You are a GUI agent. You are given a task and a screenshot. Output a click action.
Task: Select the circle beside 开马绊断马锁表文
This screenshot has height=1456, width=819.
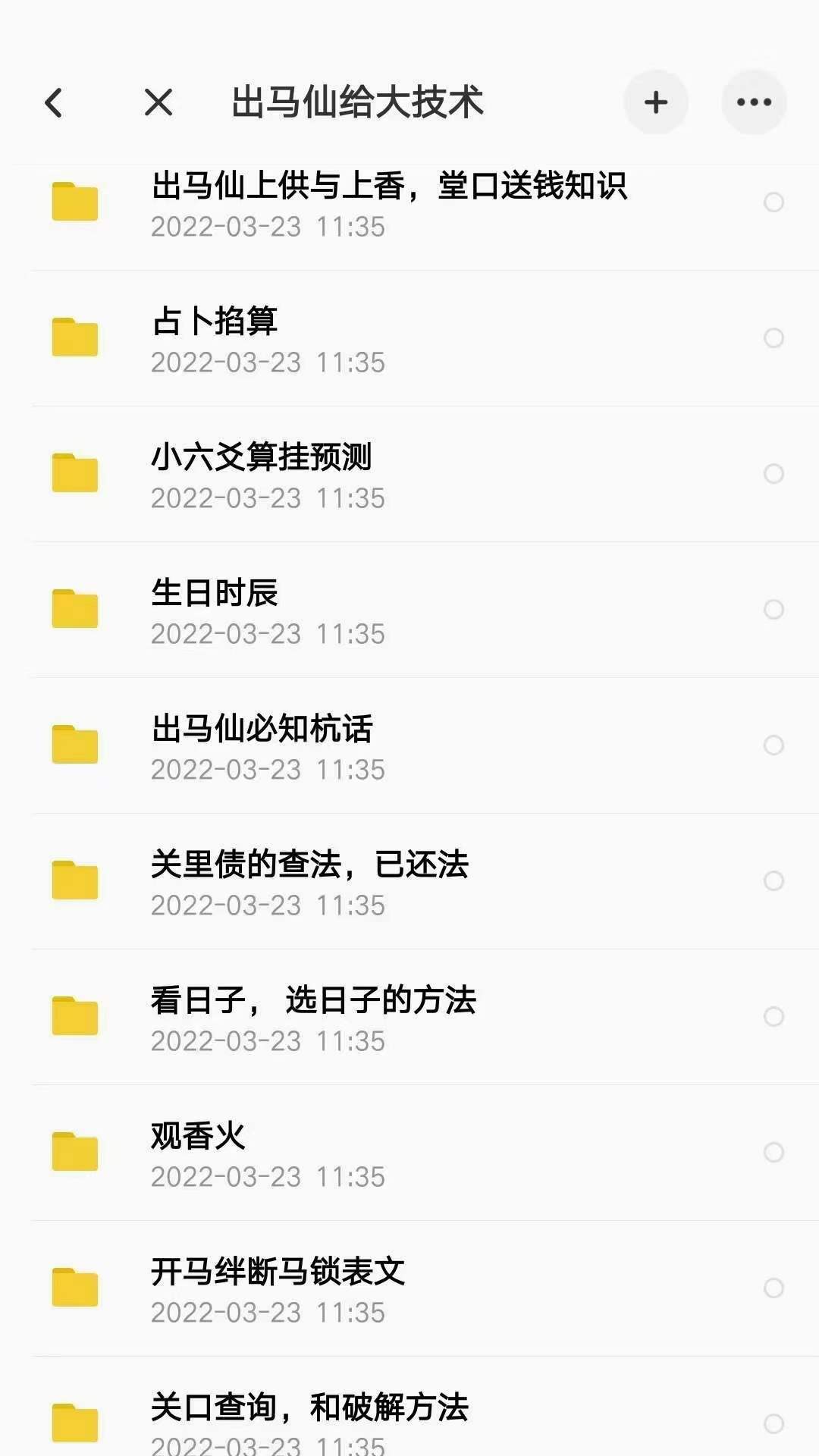pos(774,1286)
